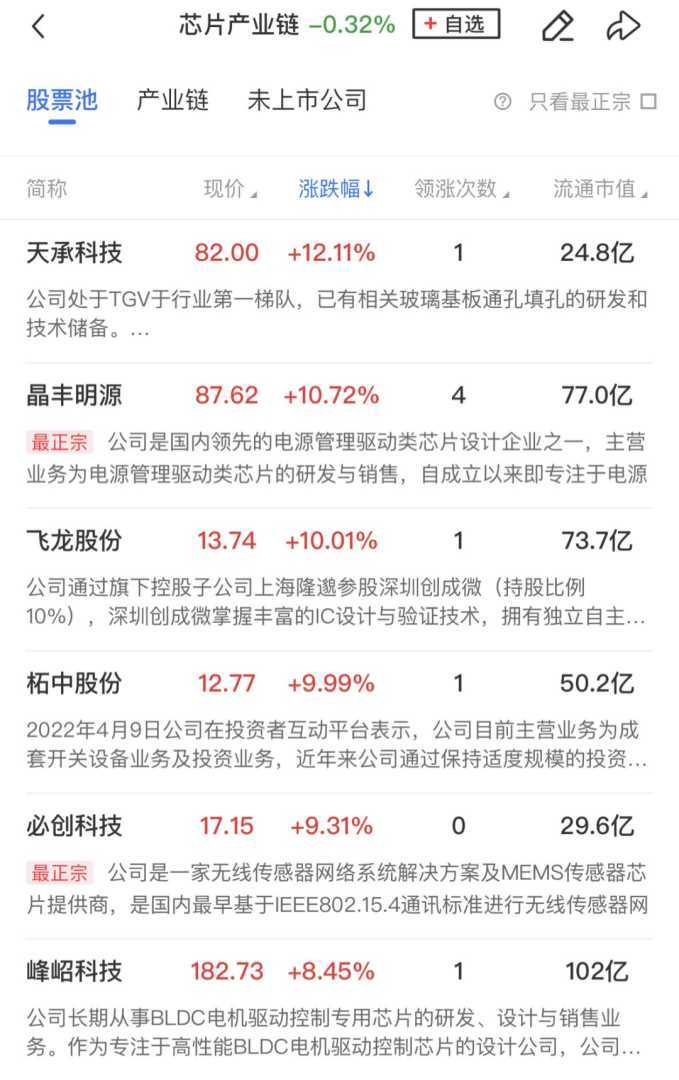Open the edit pencil icon
Screen dimensions: 679x1080
557,27
